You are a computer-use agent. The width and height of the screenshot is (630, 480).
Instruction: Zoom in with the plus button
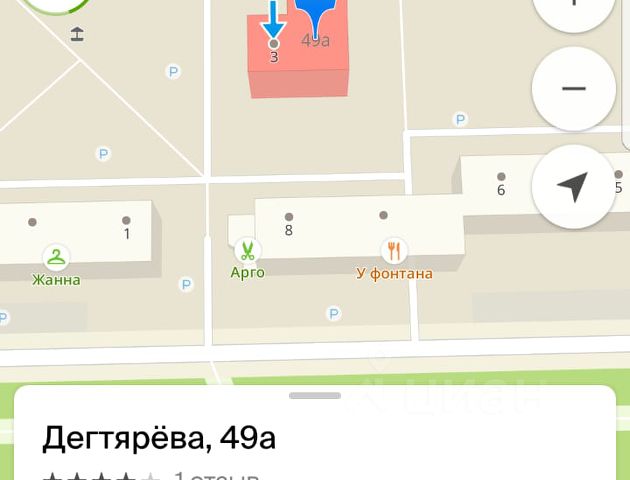(573, 8)
